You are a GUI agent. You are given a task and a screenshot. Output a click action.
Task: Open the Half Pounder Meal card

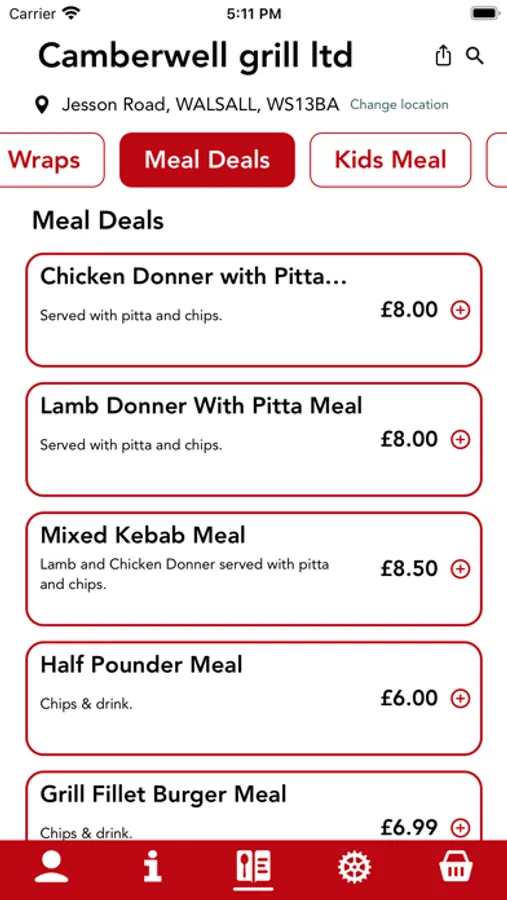click(x=254, y=699)
